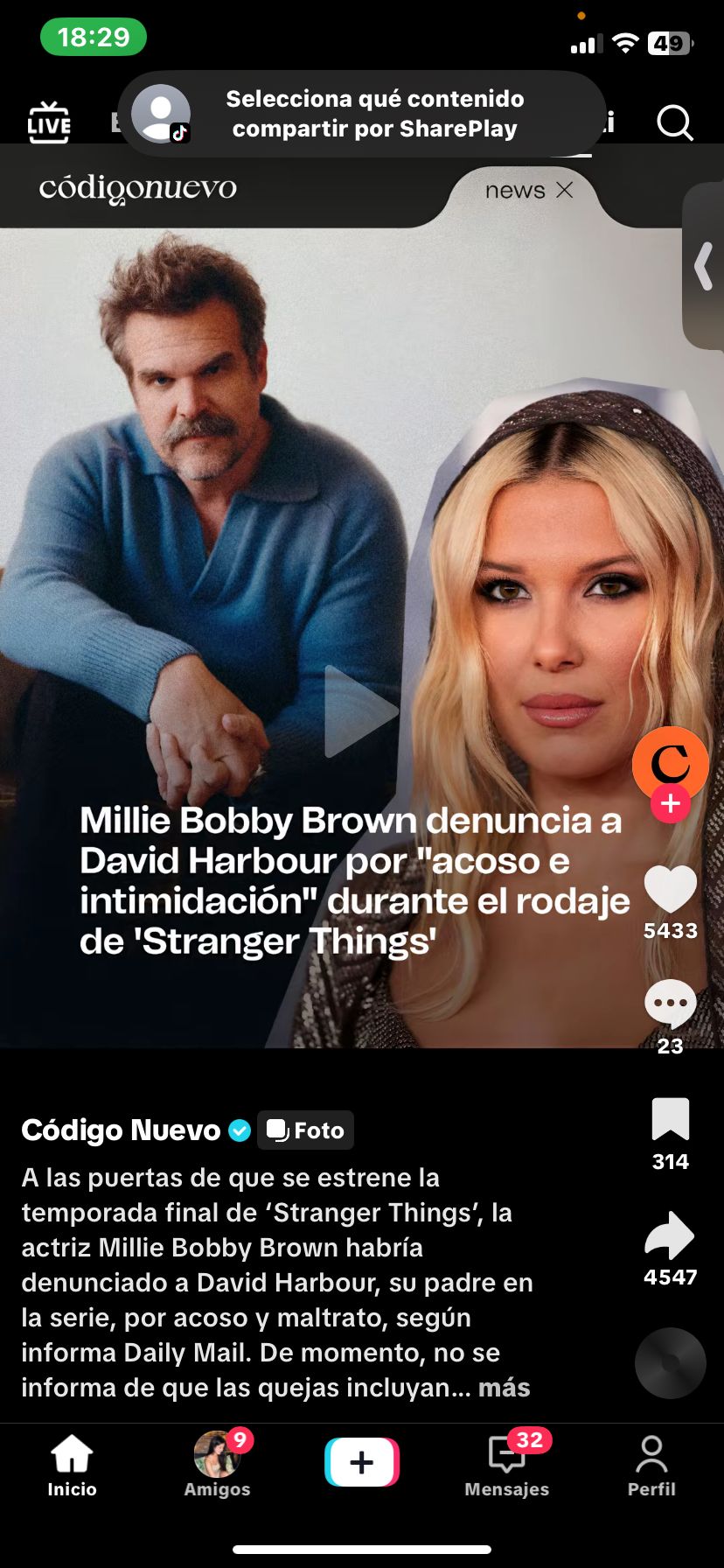This screenshot has width=724, height=1568.
Task: Open the search magnifier
Action: coord(674,122)
